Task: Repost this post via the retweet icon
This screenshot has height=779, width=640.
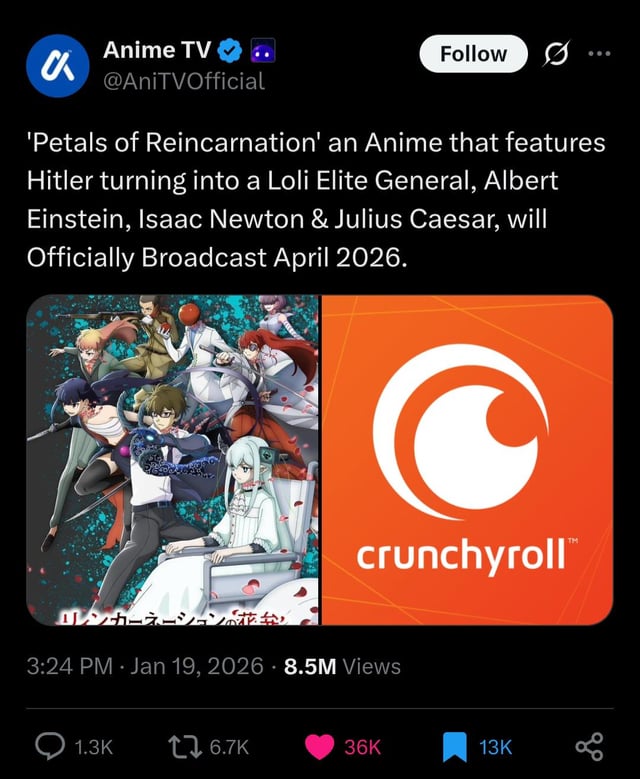Action: pyautogui.click(x=185, y=746)
